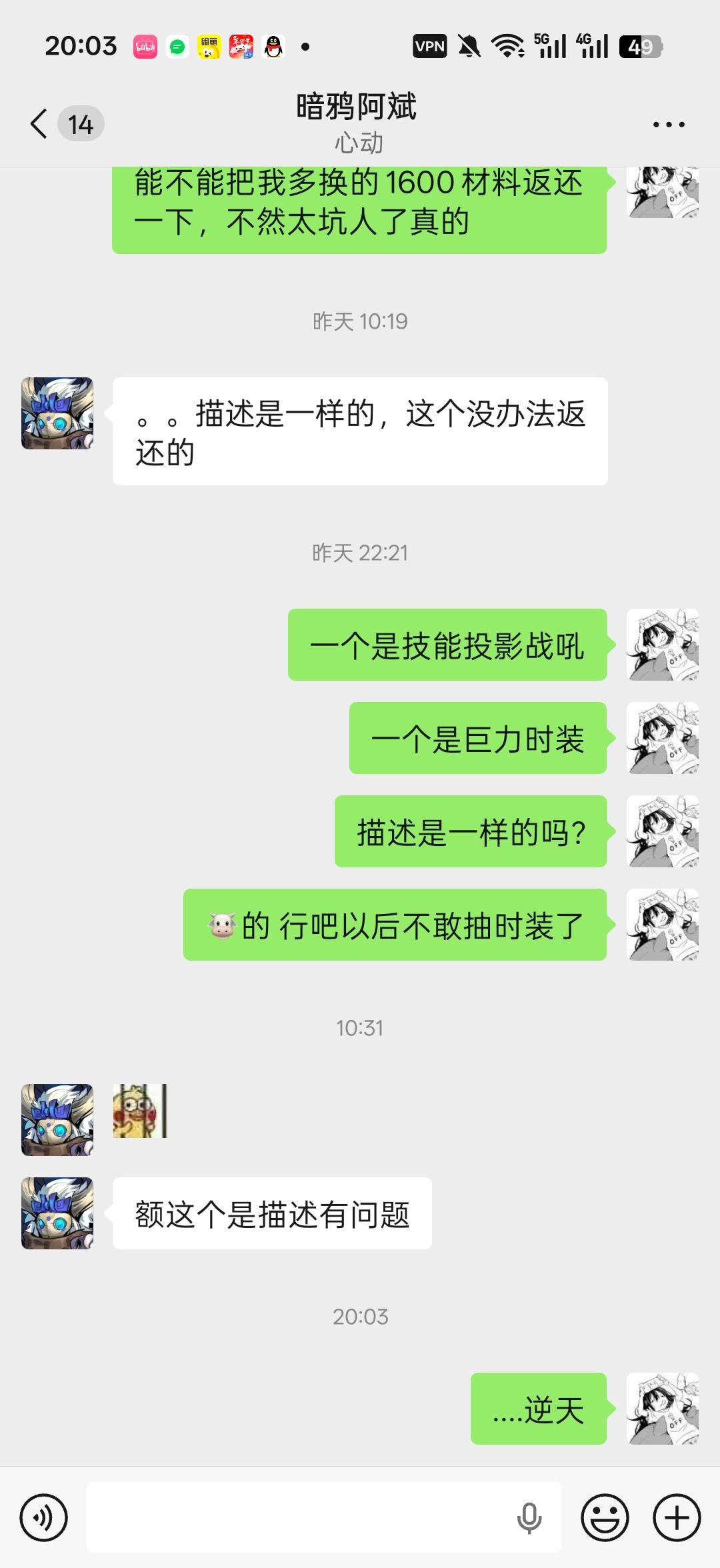Open the duck sticker image
Screen dimensions: 720x1568
point(140,1111)
